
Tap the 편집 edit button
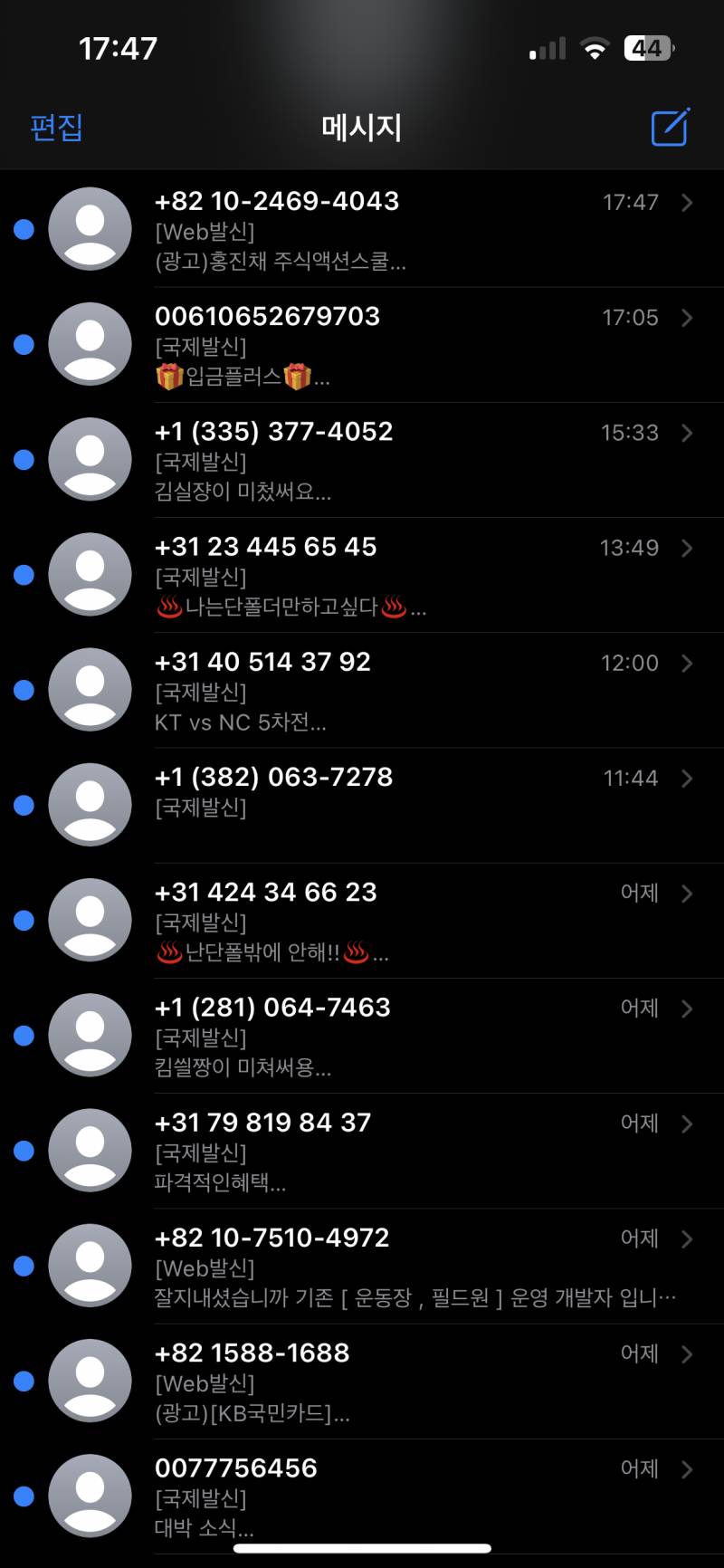pos(56,127)
